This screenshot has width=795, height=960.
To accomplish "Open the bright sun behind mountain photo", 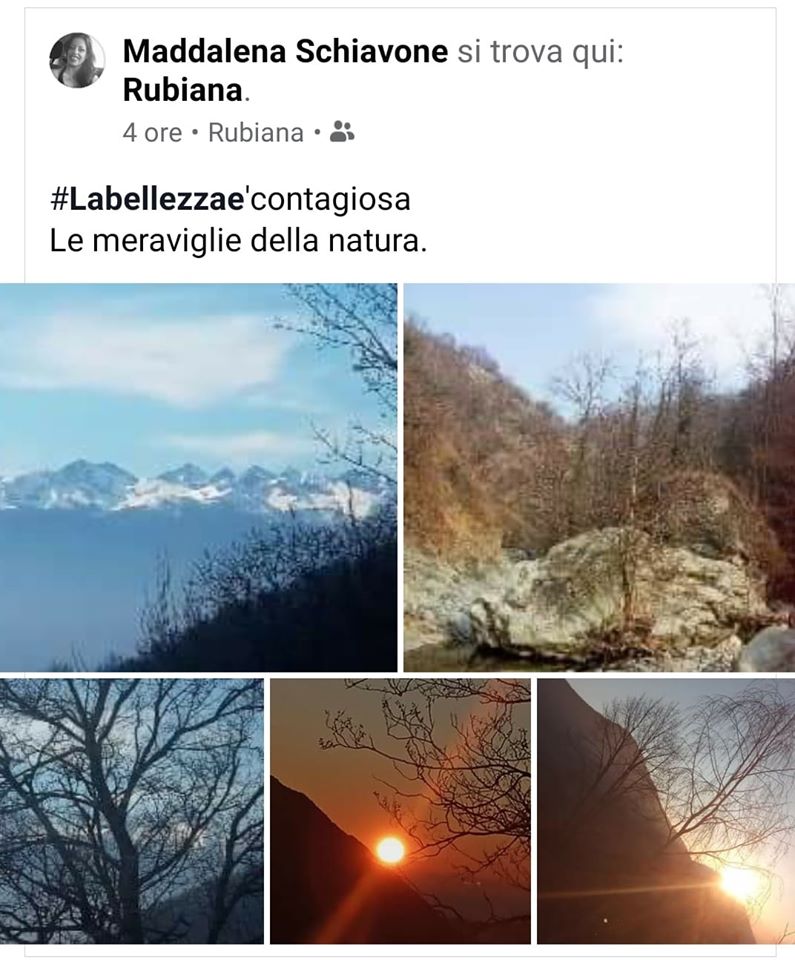I will 666,811.
